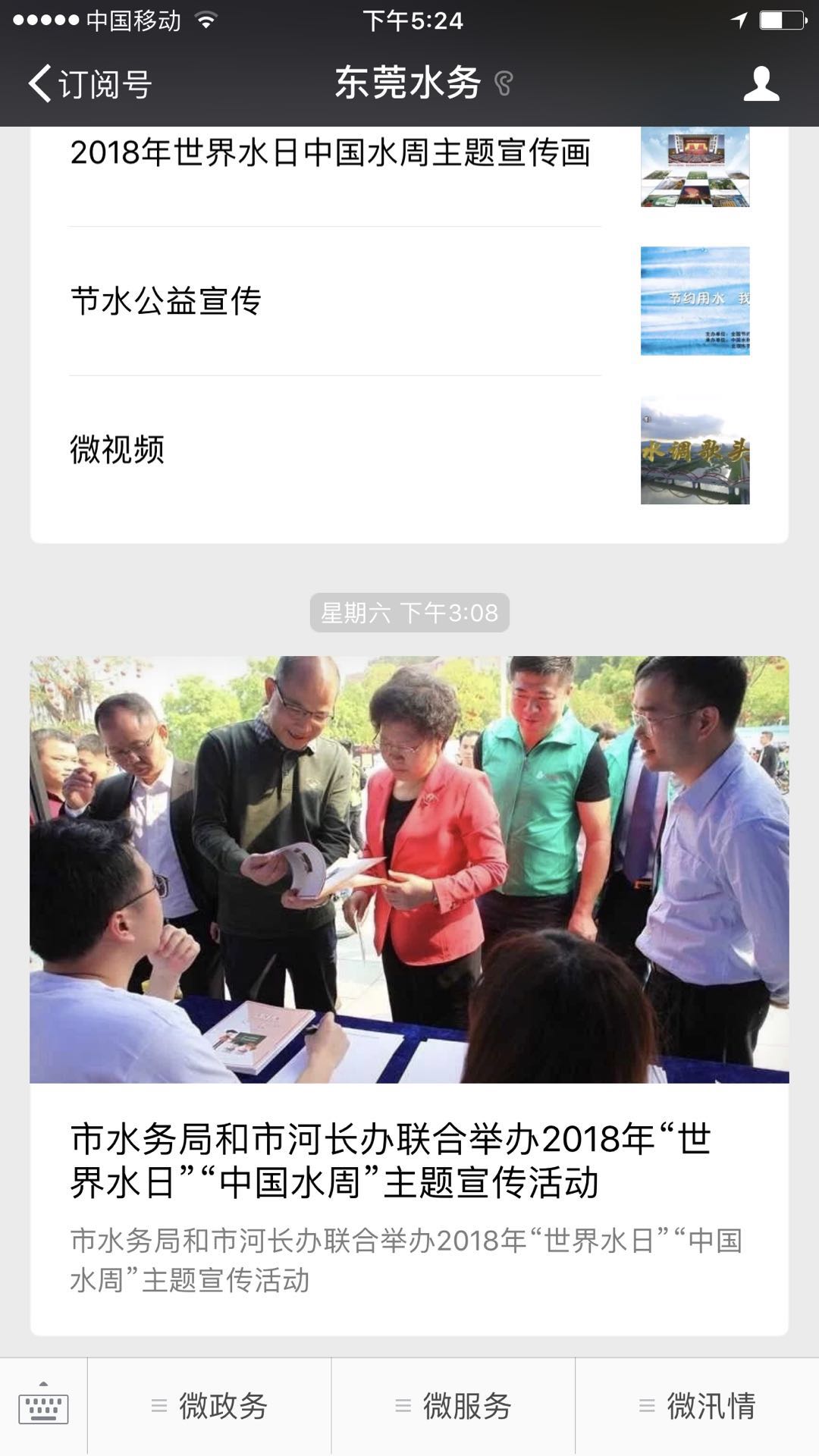Expand the 微服务 menu

click(x=453, y=1407)
